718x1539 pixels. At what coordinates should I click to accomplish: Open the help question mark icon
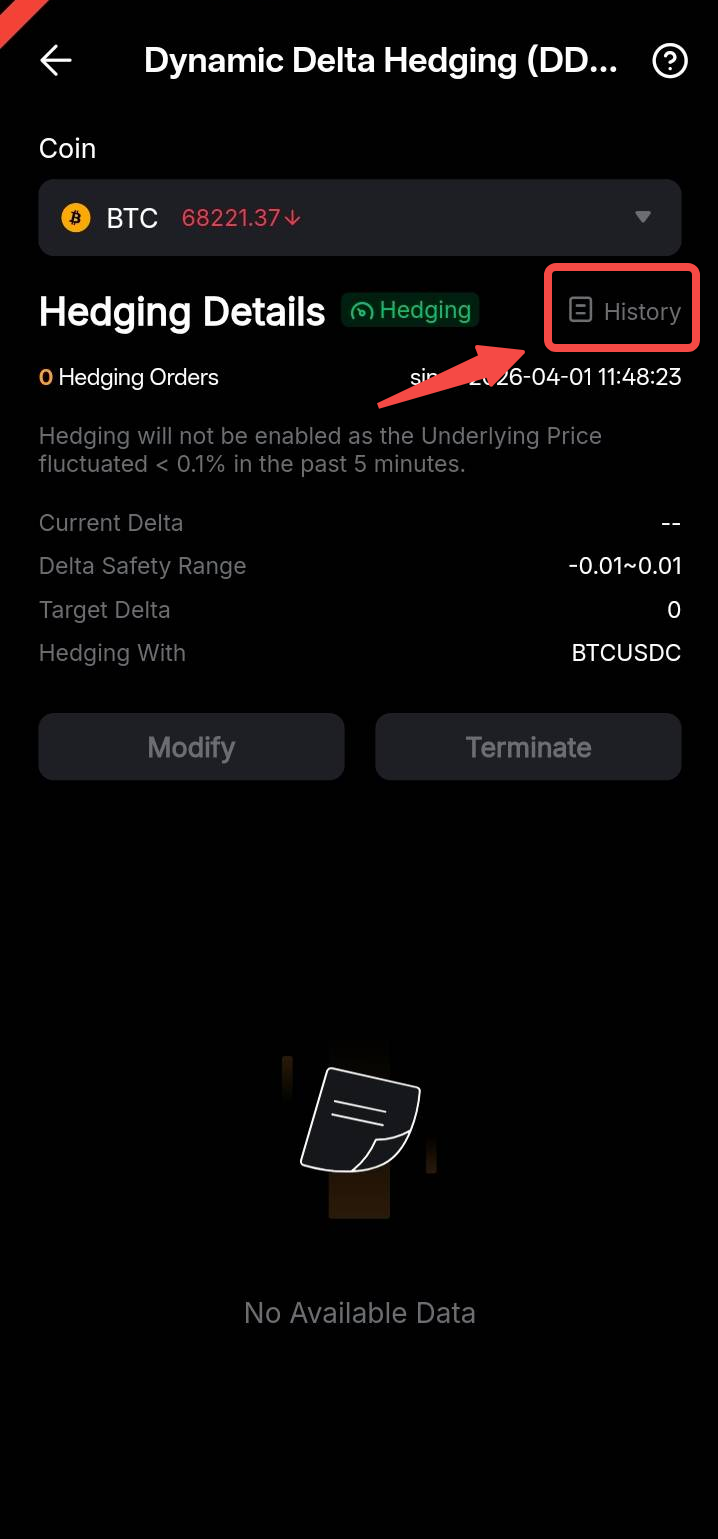pos(669,61)
